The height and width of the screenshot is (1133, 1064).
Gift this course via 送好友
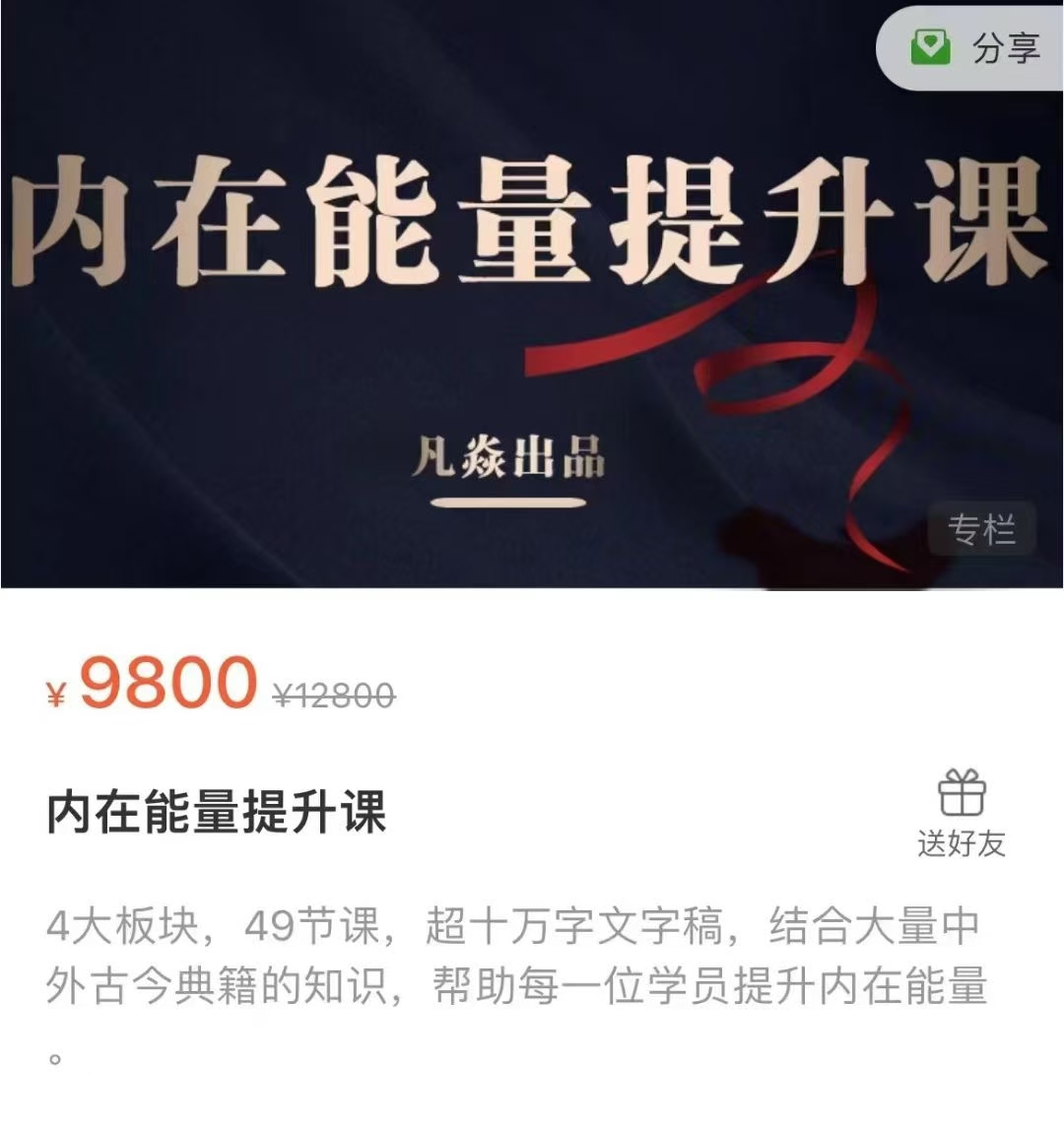[961, 814]
